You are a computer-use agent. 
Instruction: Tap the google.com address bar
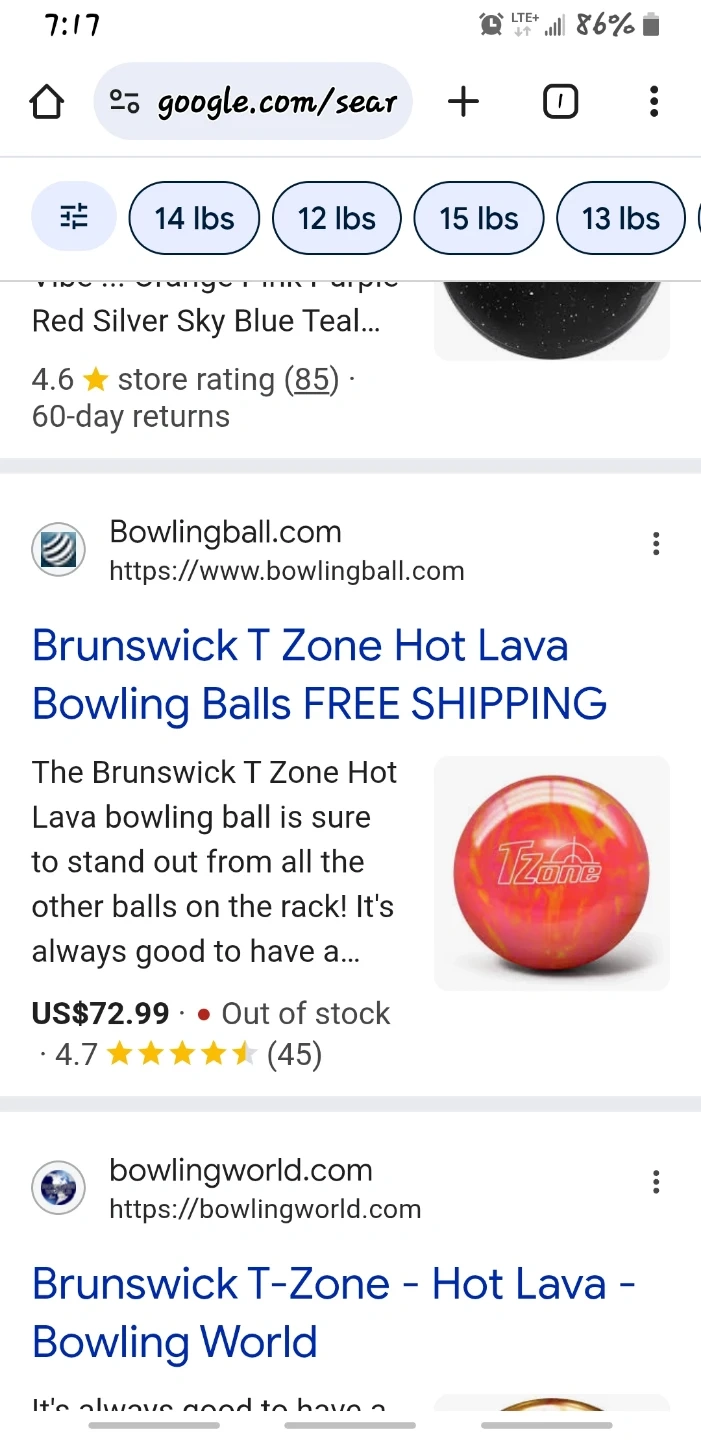[x=253, y=102]
